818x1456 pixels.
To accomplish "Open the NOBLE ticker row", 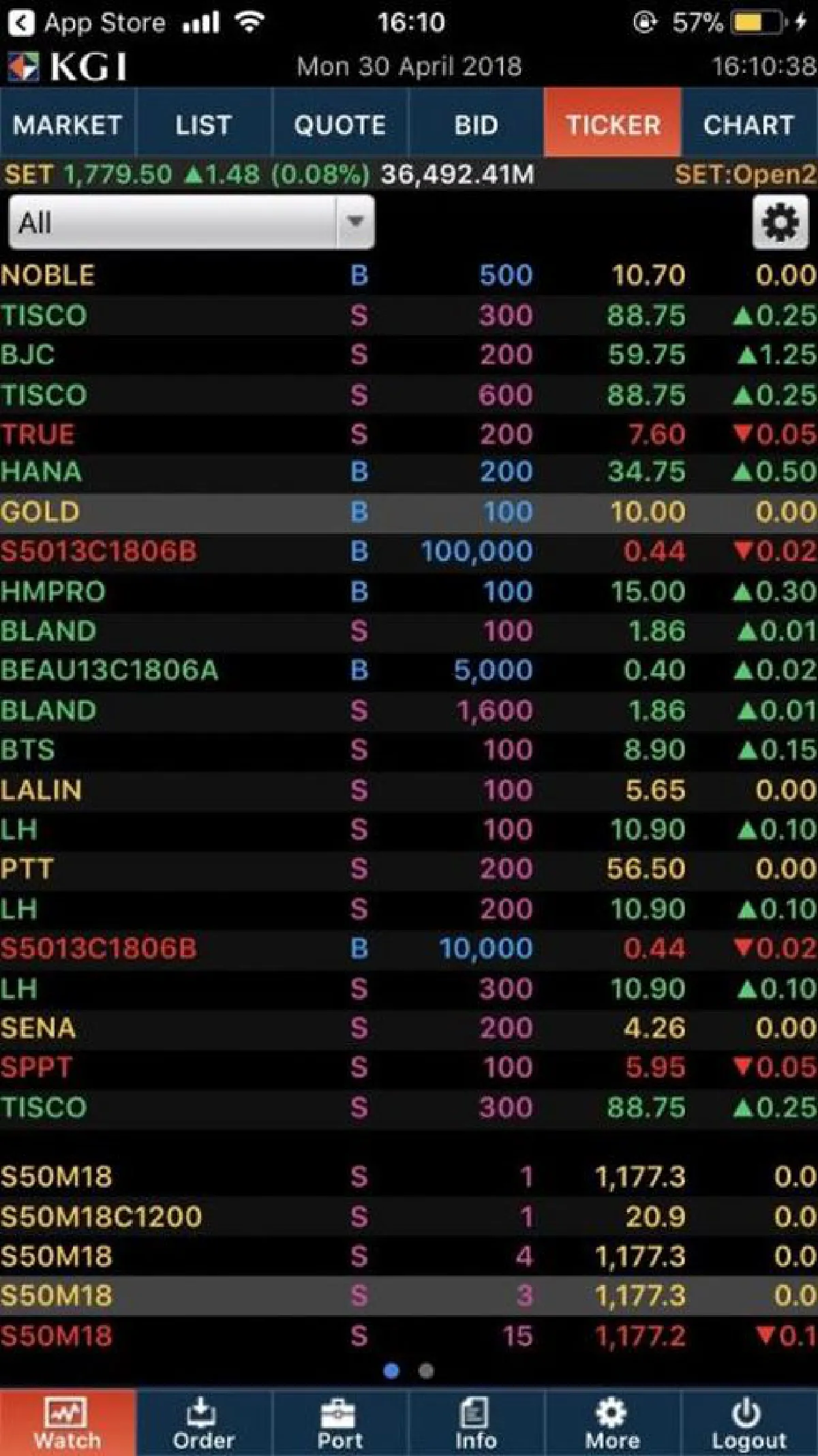I will click(409, 275).
